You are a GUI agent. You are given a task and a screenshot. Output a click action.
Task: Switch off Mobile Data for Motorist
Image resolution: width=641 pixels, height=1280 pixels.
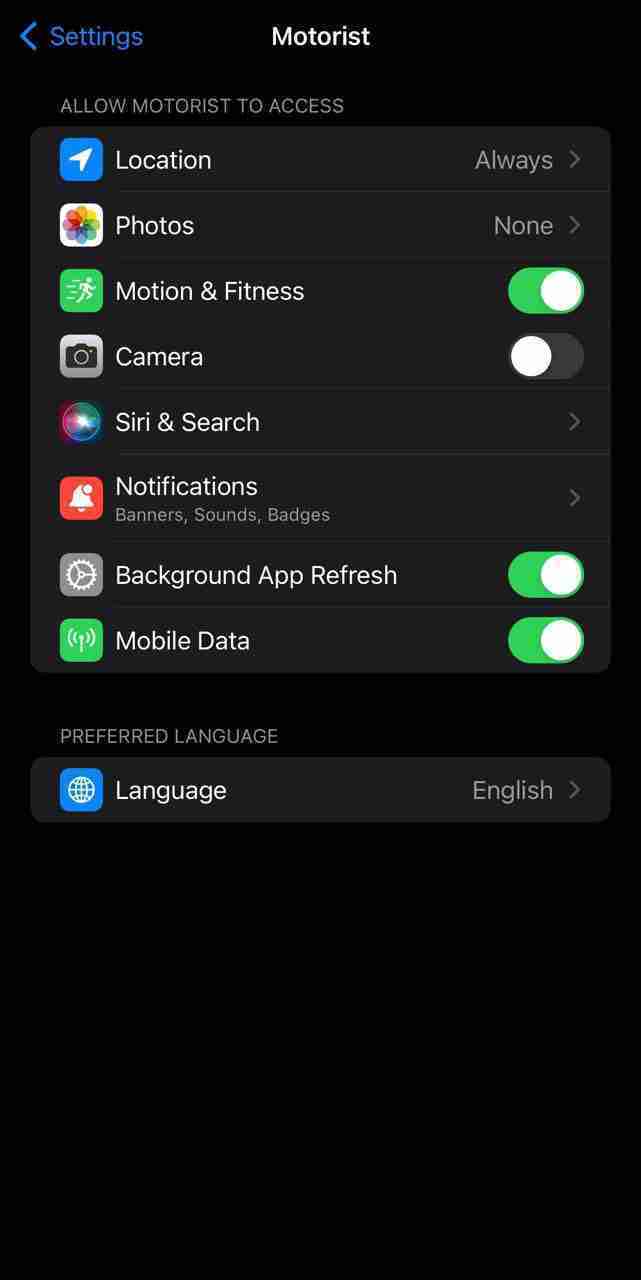(x=545, y=641)
